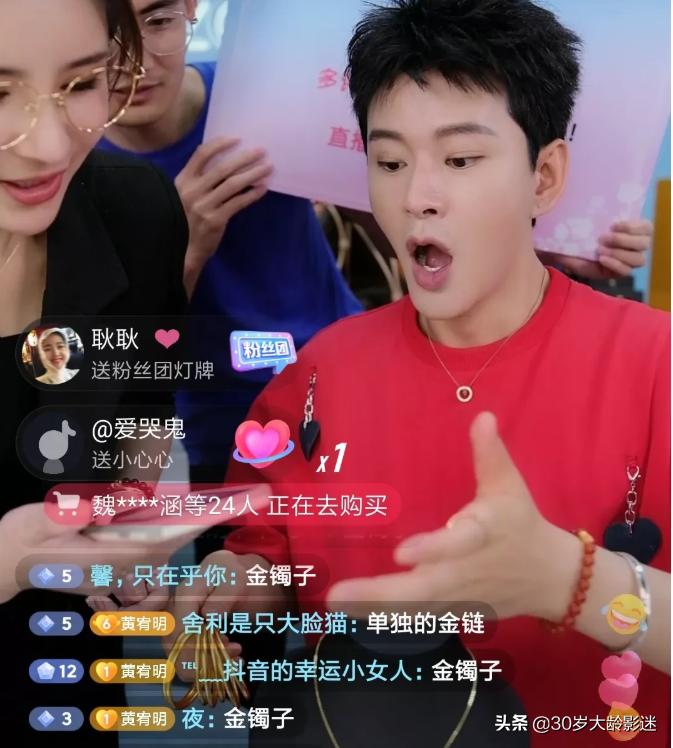
Task: Open the 正在去购买 shopping banner
Action: coord(222,506)
